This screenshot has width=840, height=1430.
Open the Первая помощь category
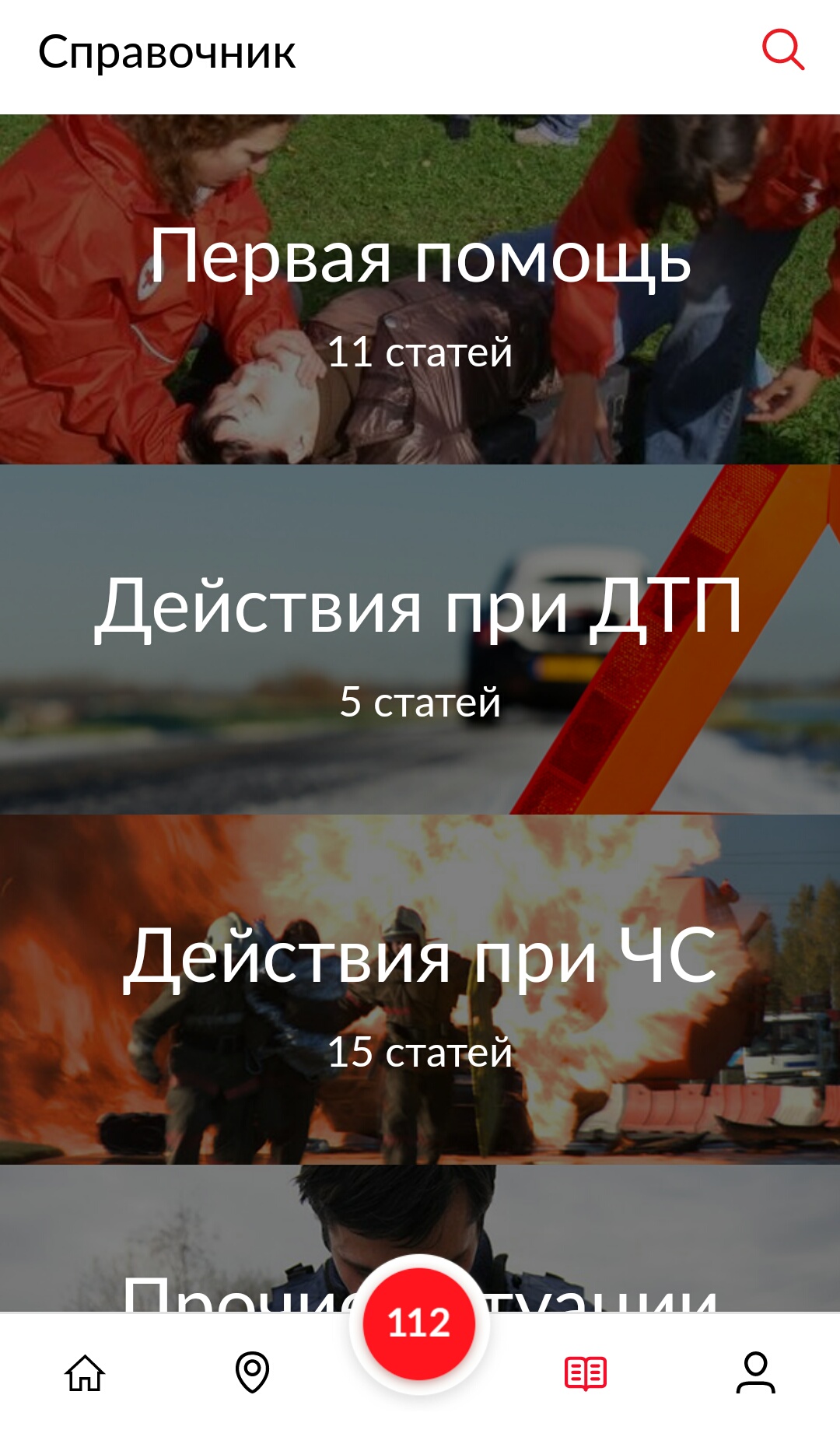tap(420, 289)
